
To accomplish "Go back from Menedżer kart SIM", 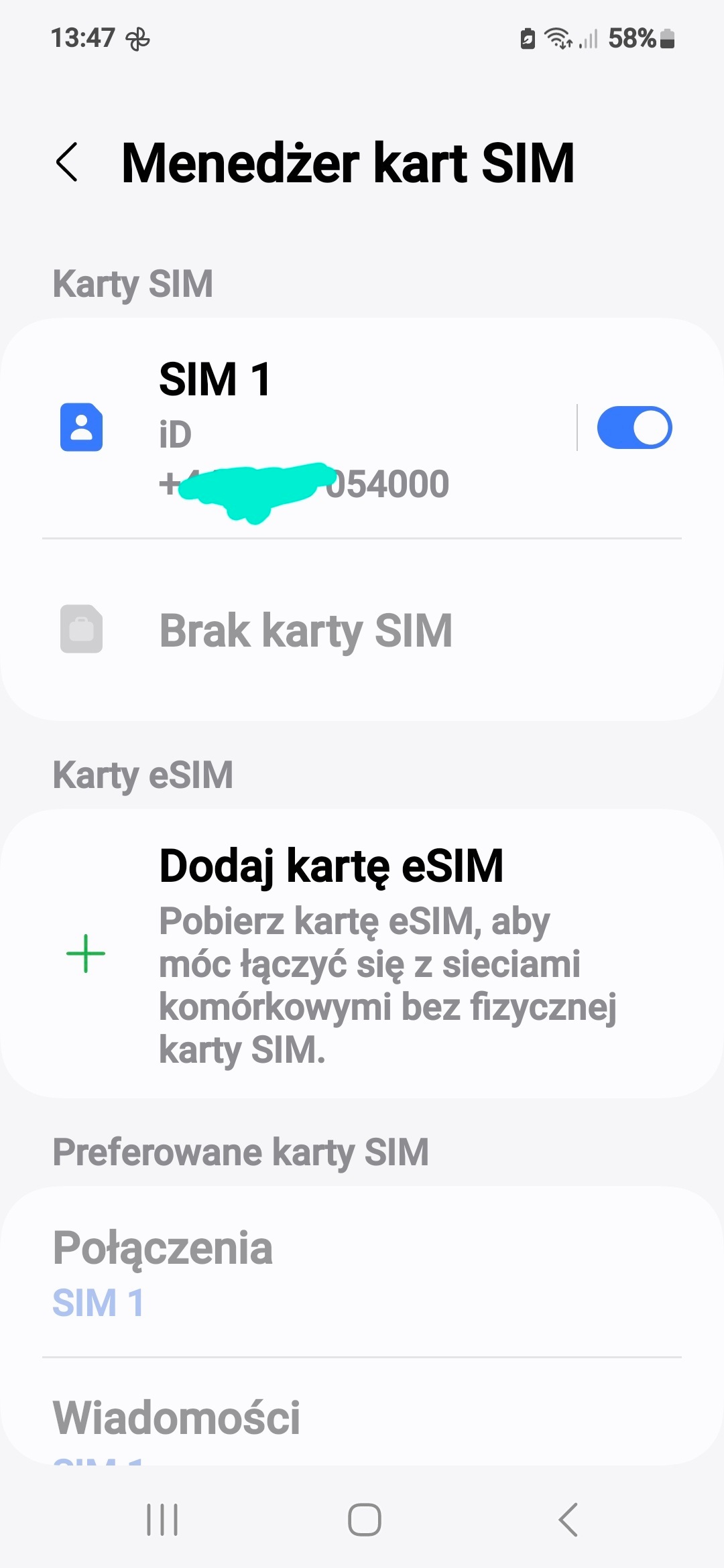I will point(67,162).
